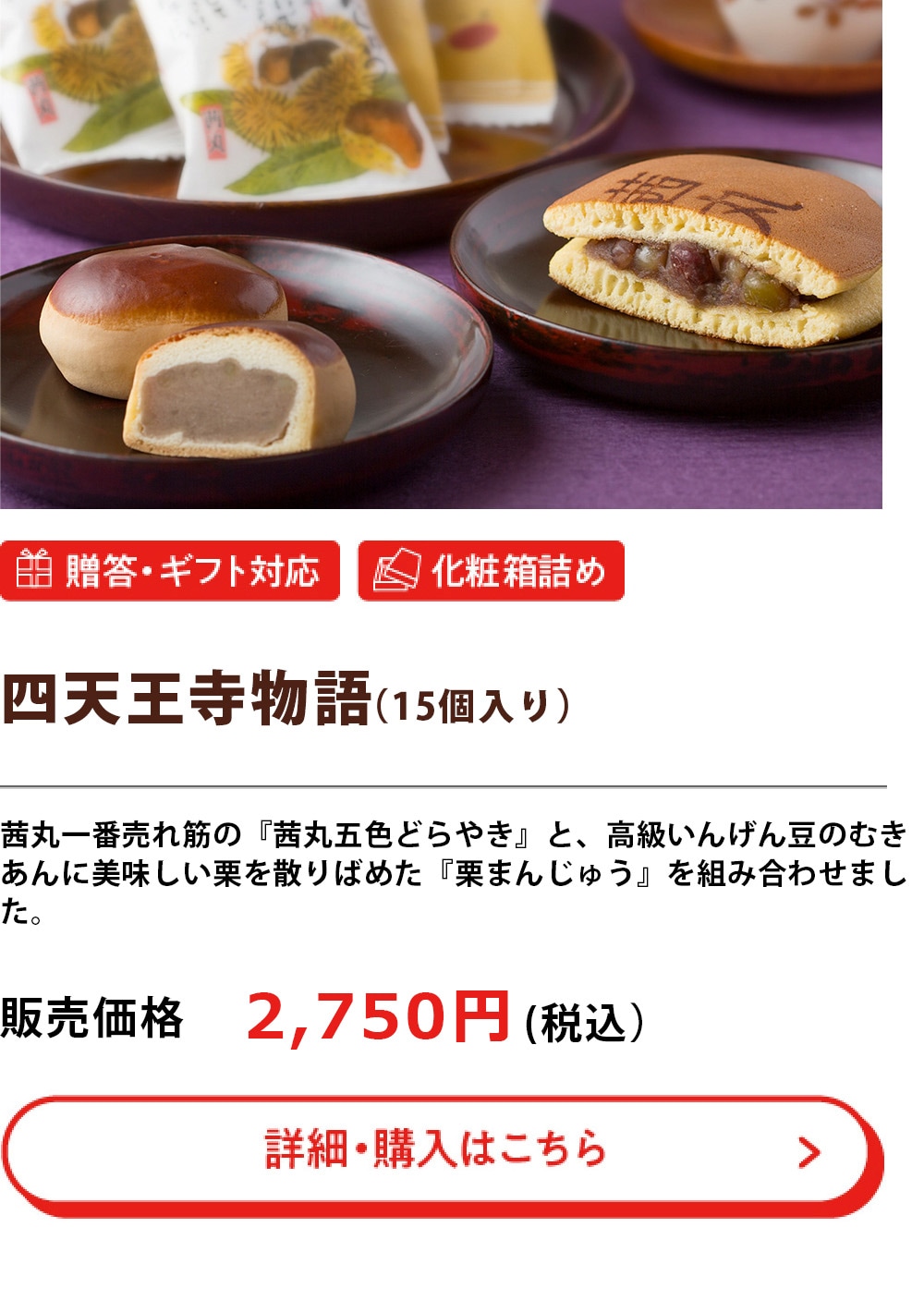Expand the product description paragraph
The height and width of the screenshot is (1312, 924).
pos(453,869)
